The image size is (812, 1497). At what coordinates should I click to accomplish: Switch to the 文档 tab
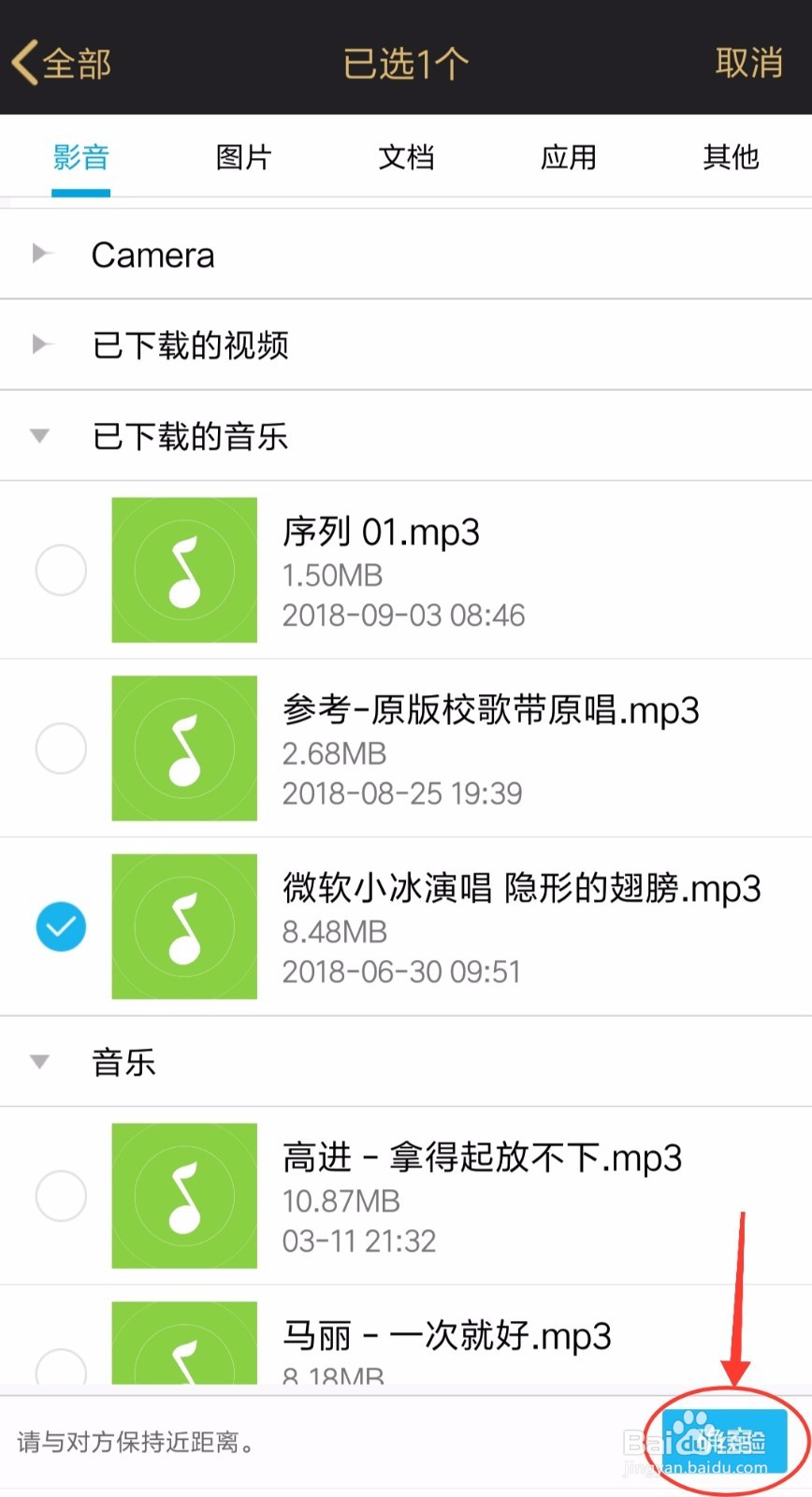[406, 156]
